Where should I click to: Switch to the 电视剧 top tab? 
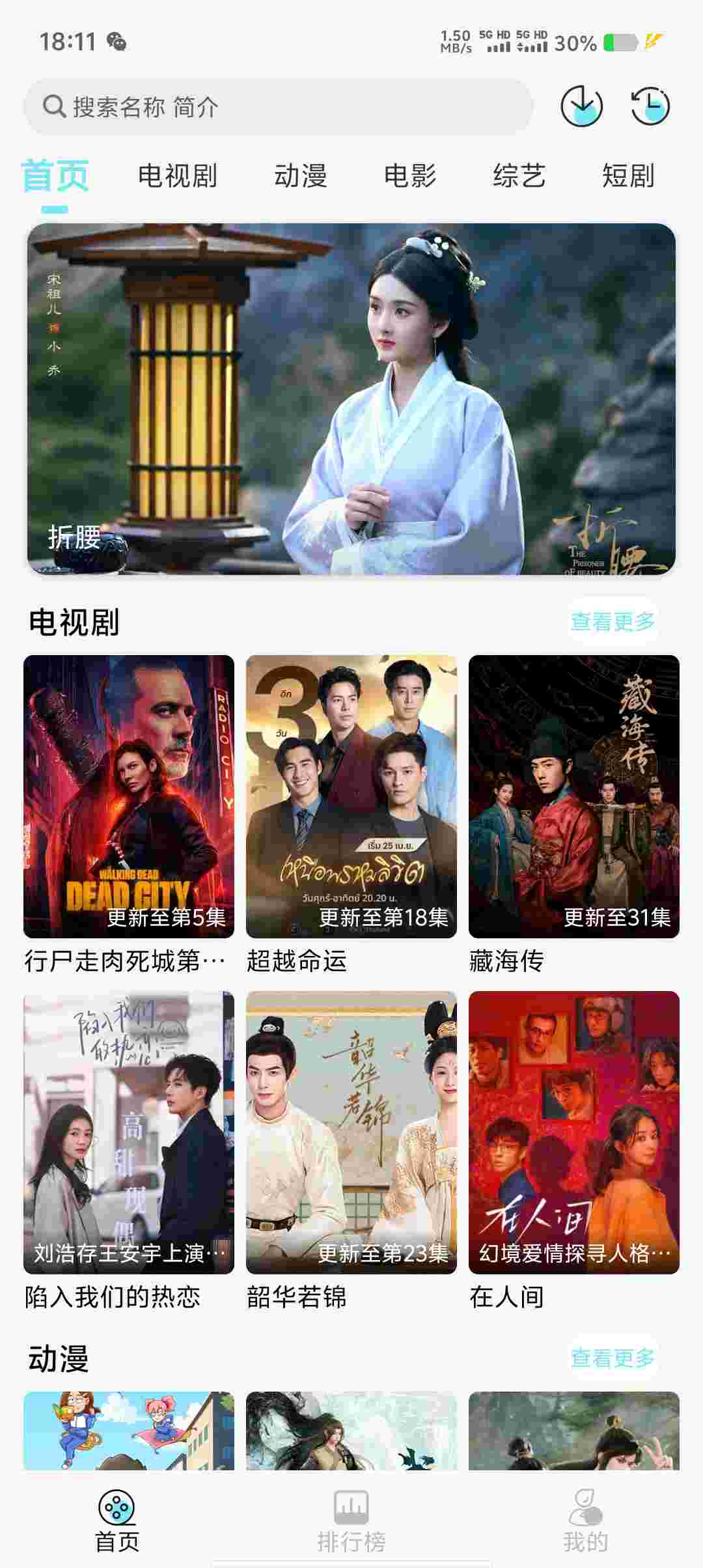tap(177, 176)
